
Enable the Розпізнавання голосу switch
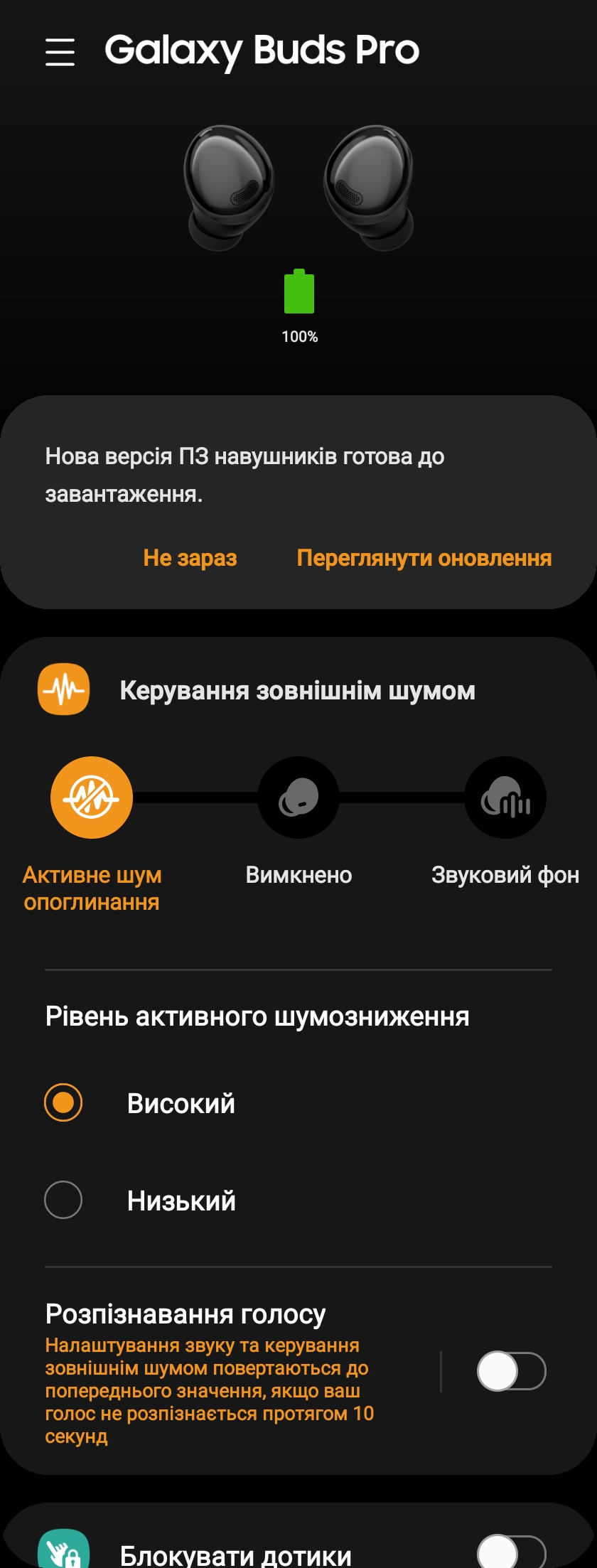click(511, 1371)
